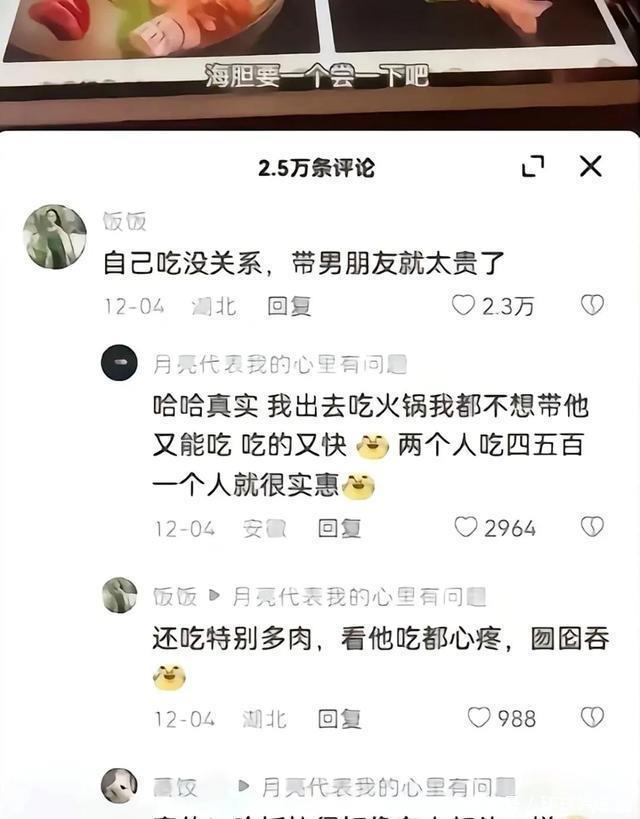
Task: Like the reply with 988 likes
Action: tap(480, 717)
